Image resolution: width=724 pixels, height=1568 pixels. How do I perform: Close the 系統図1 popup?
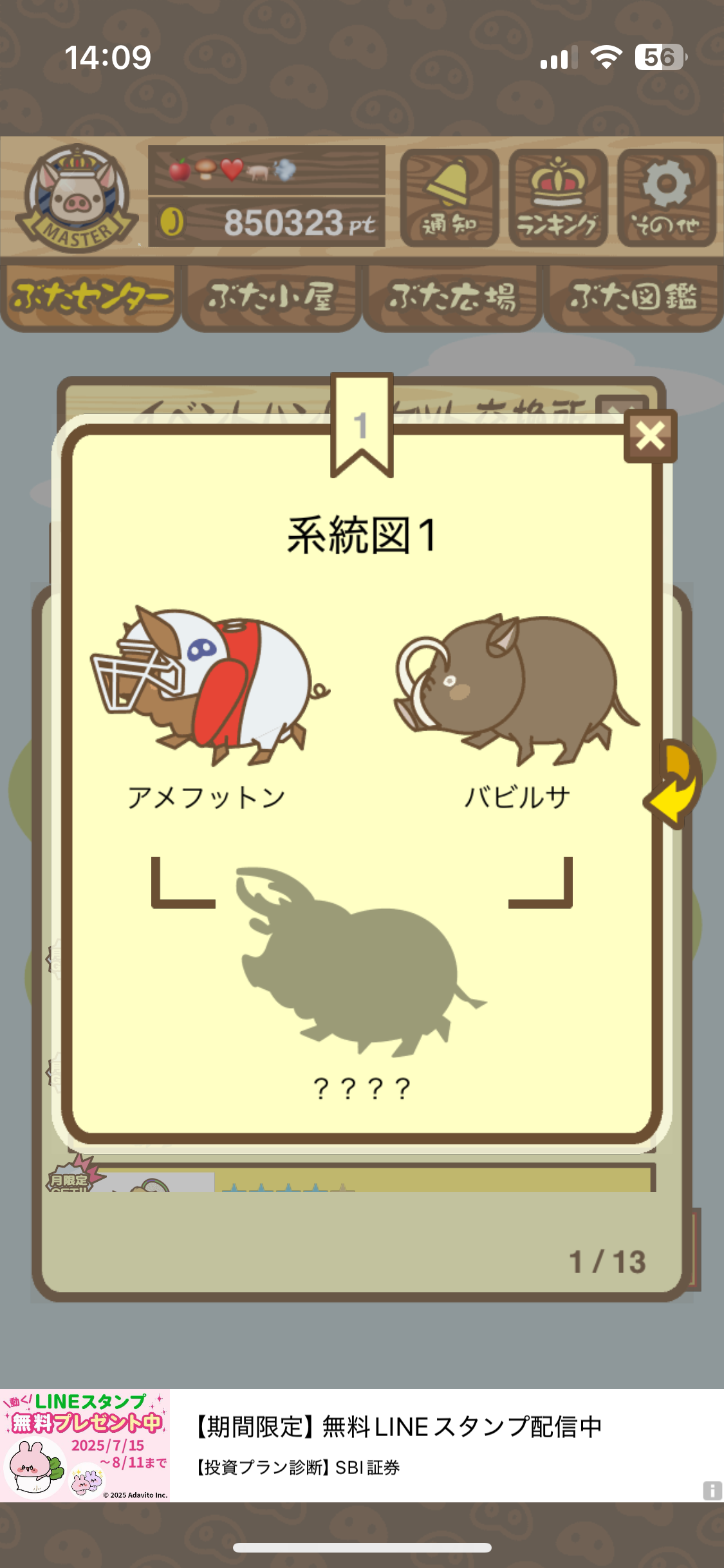click(650, 436)
